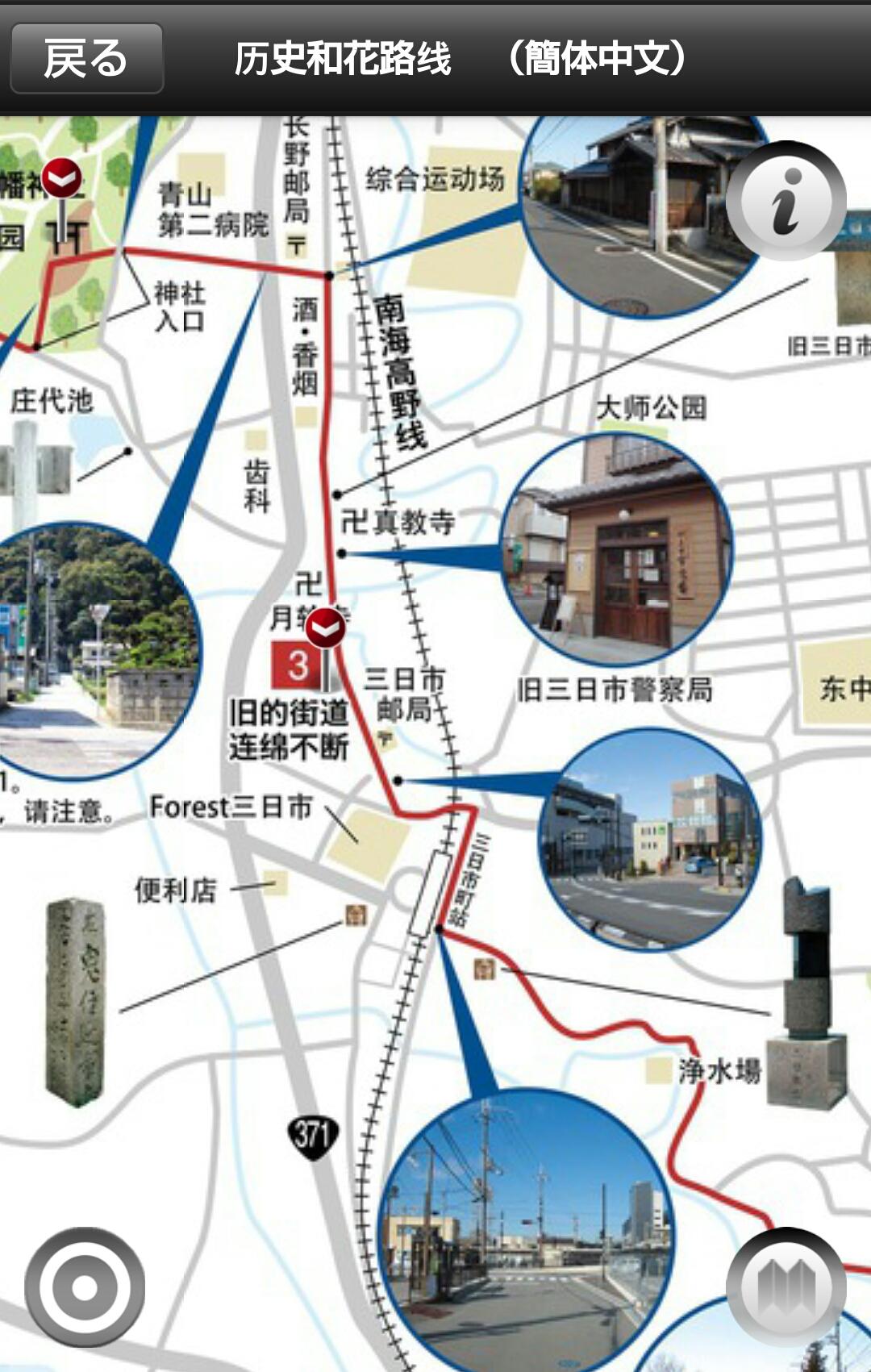Select the red pin at marker 3
The image size is (871, 1372).
[326, 628]
